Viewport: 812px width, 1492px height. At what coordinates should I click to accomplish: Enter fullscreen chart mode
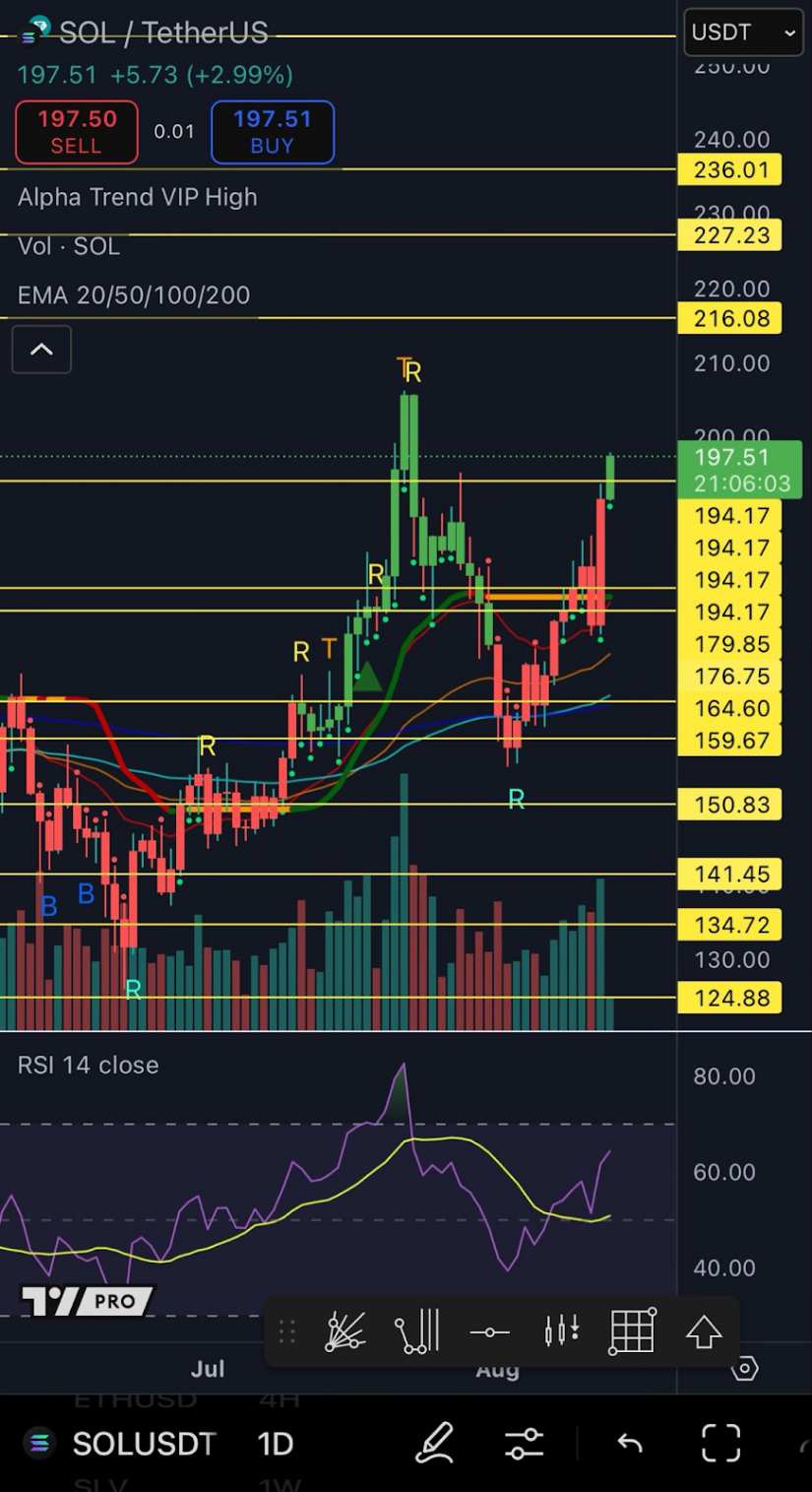tap(720, 1444)
